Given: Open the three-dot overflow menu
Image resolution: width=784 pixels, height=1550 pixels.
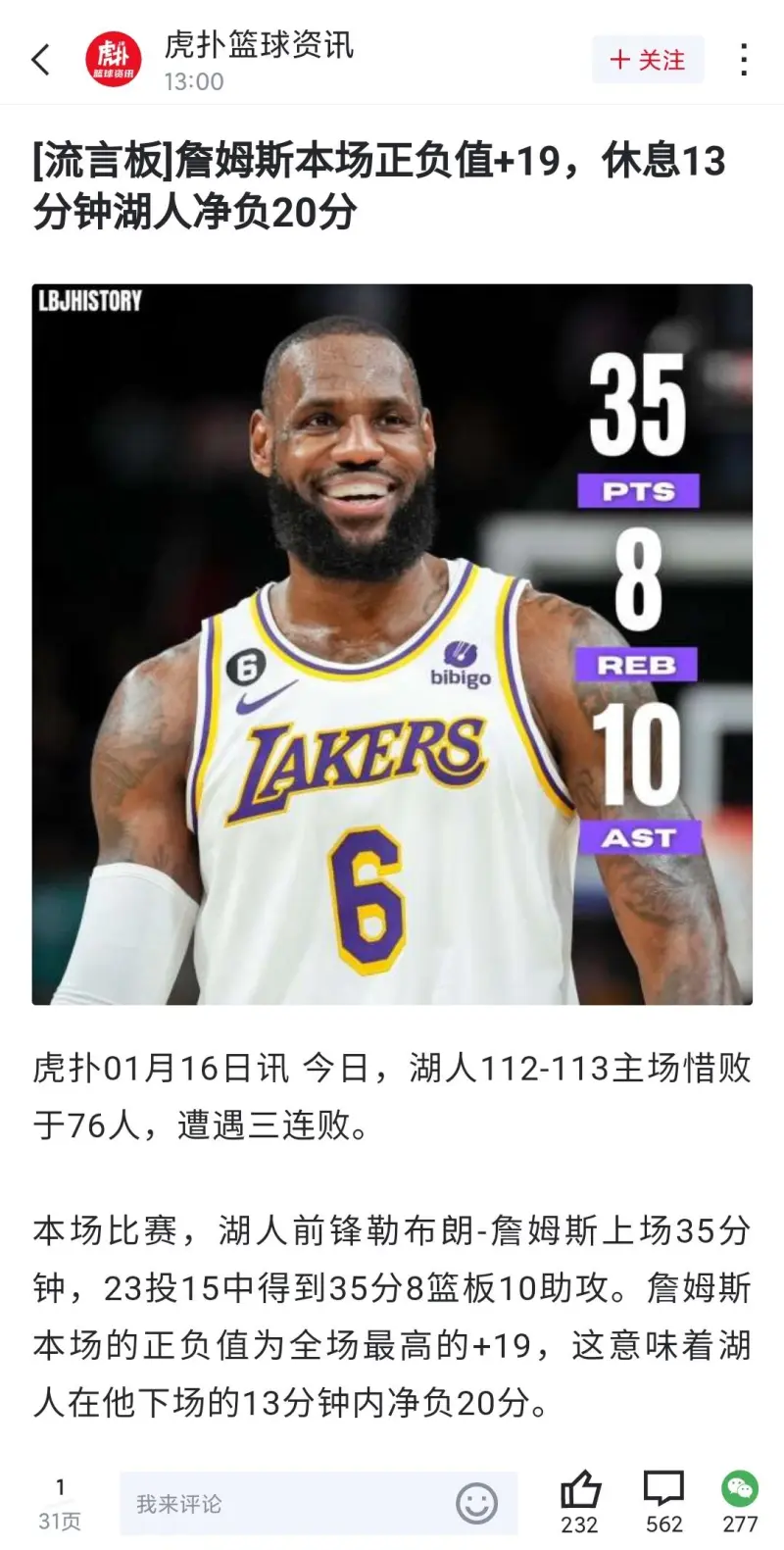Looking at the screenshot, I should point(744,60).
